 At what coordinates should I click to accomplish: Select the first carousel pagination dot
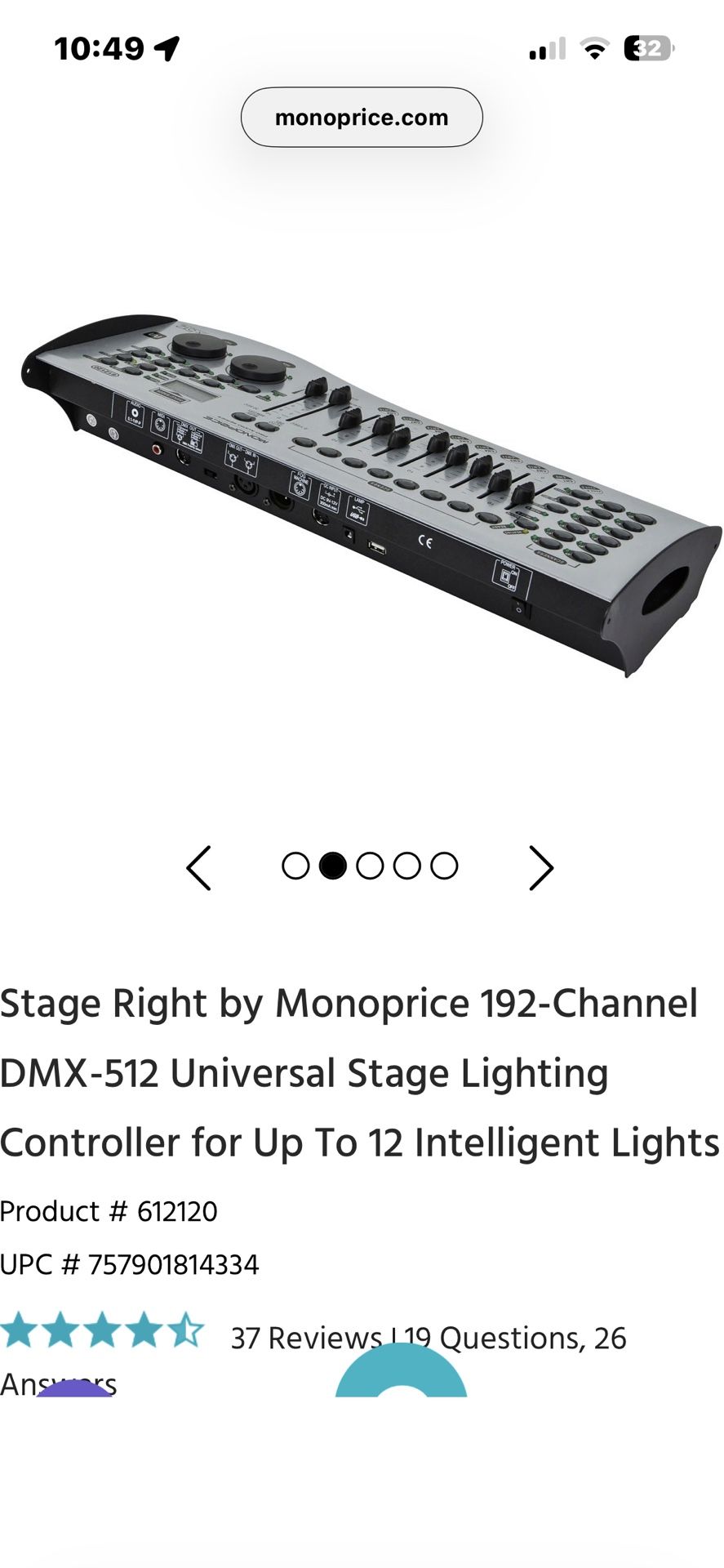click(x=295, y=866)
